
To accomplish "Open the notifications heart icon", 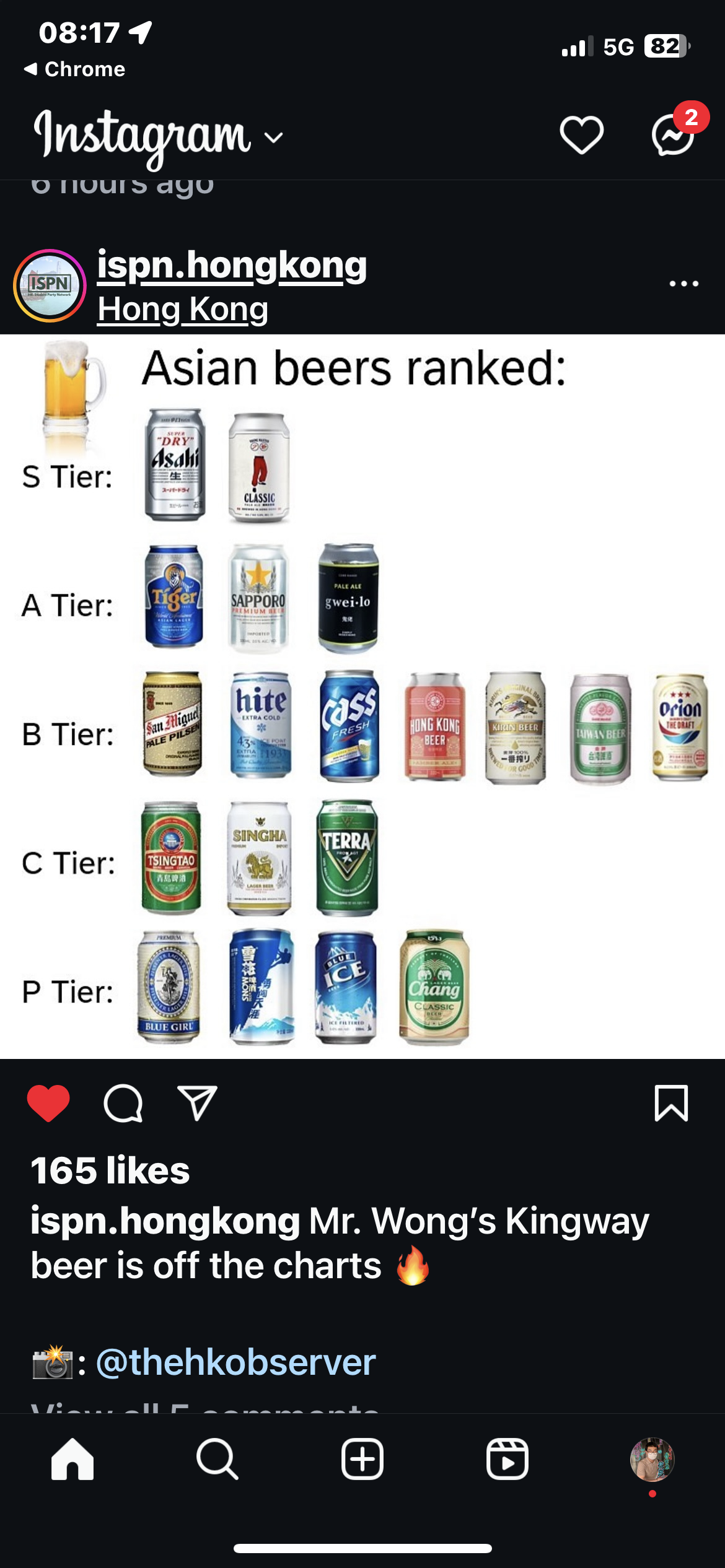I will 581,135.
